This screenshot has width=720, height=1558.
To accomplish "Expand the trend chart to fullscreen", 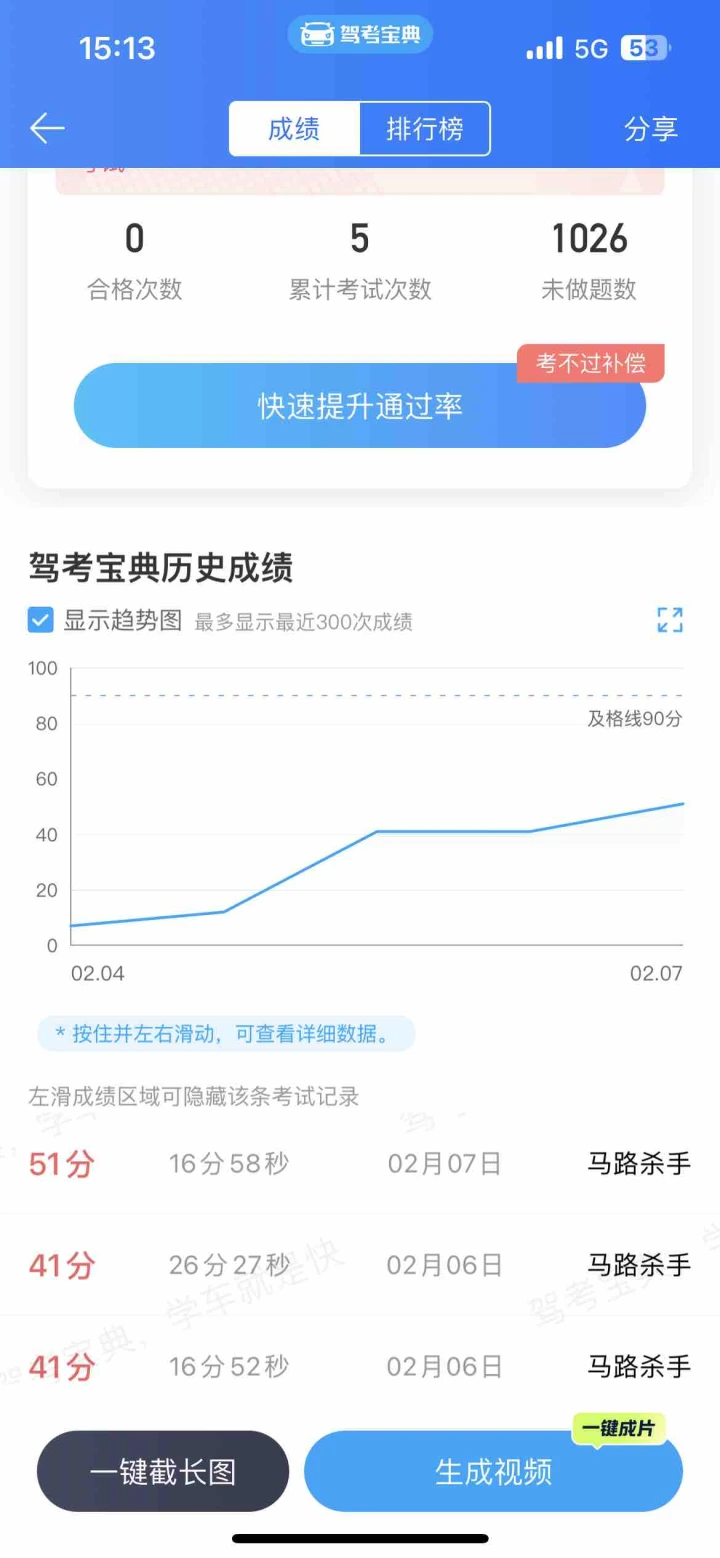I will pos(670,620).
